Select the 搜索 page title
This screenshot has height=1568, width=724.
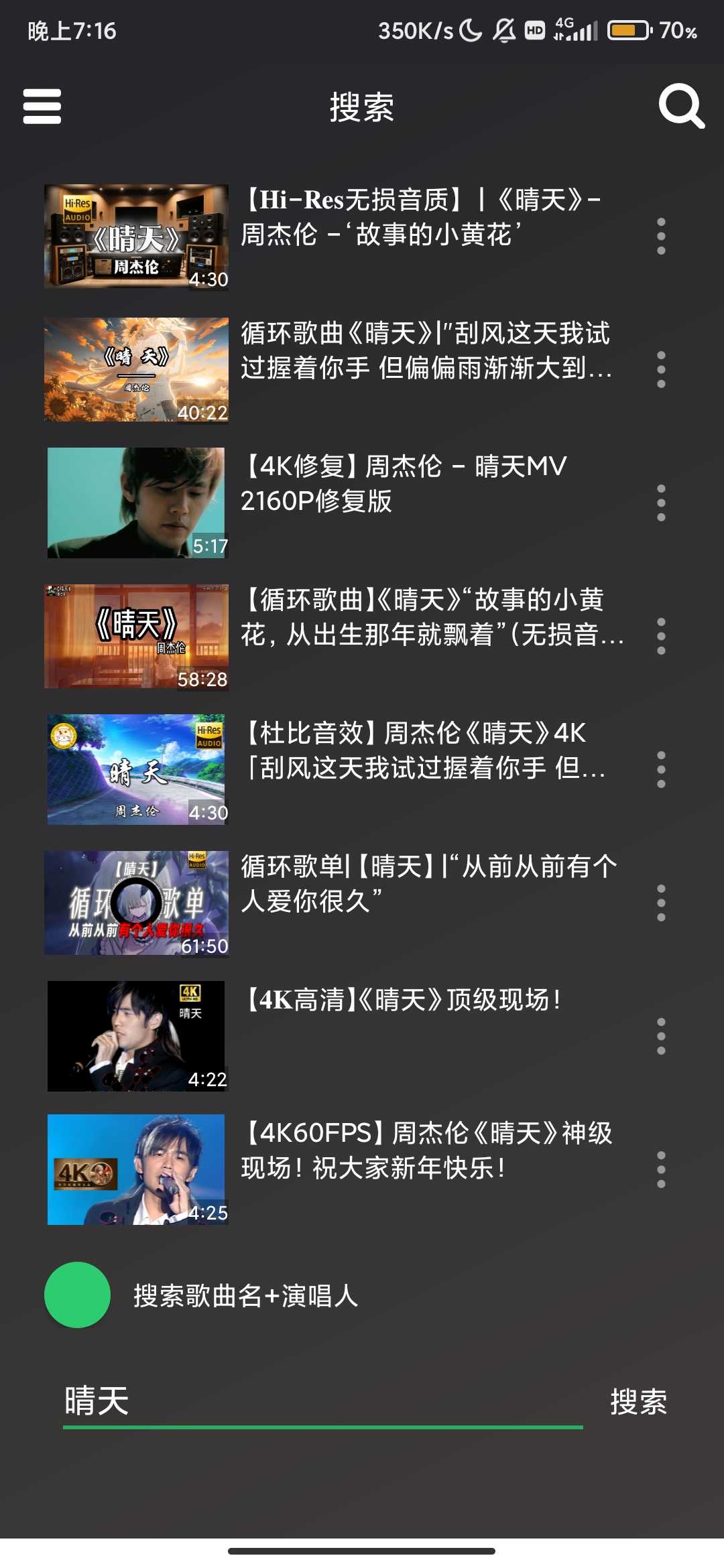[362, 107]
